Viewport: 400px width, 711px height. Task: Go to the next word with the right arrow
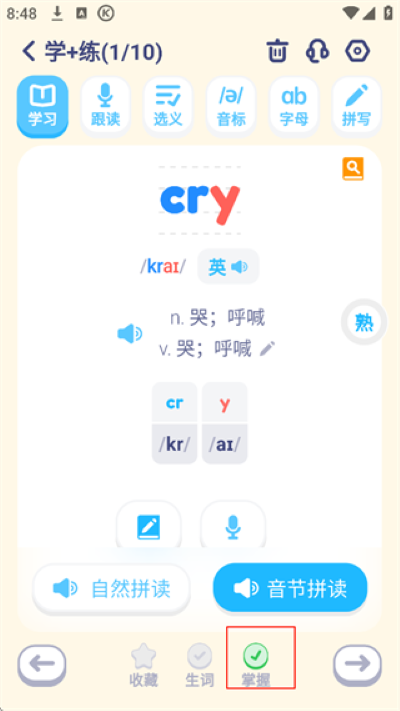357,665
